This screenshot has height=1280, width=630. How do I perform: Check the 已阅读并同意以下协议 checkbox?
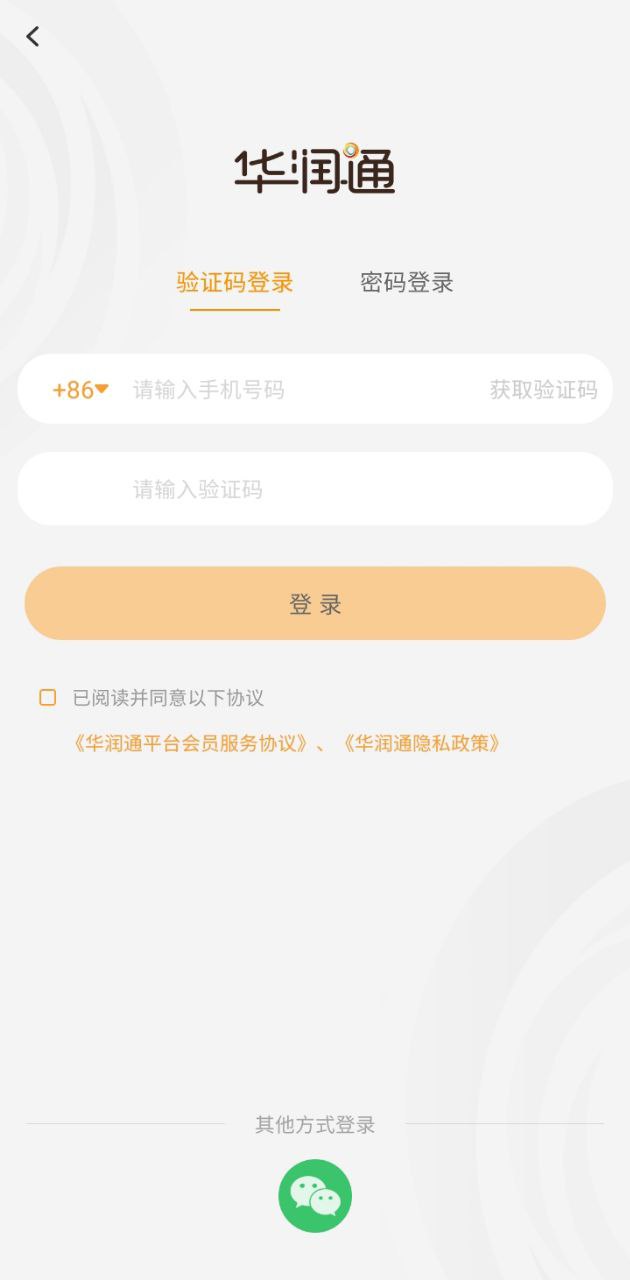[48, 698]
